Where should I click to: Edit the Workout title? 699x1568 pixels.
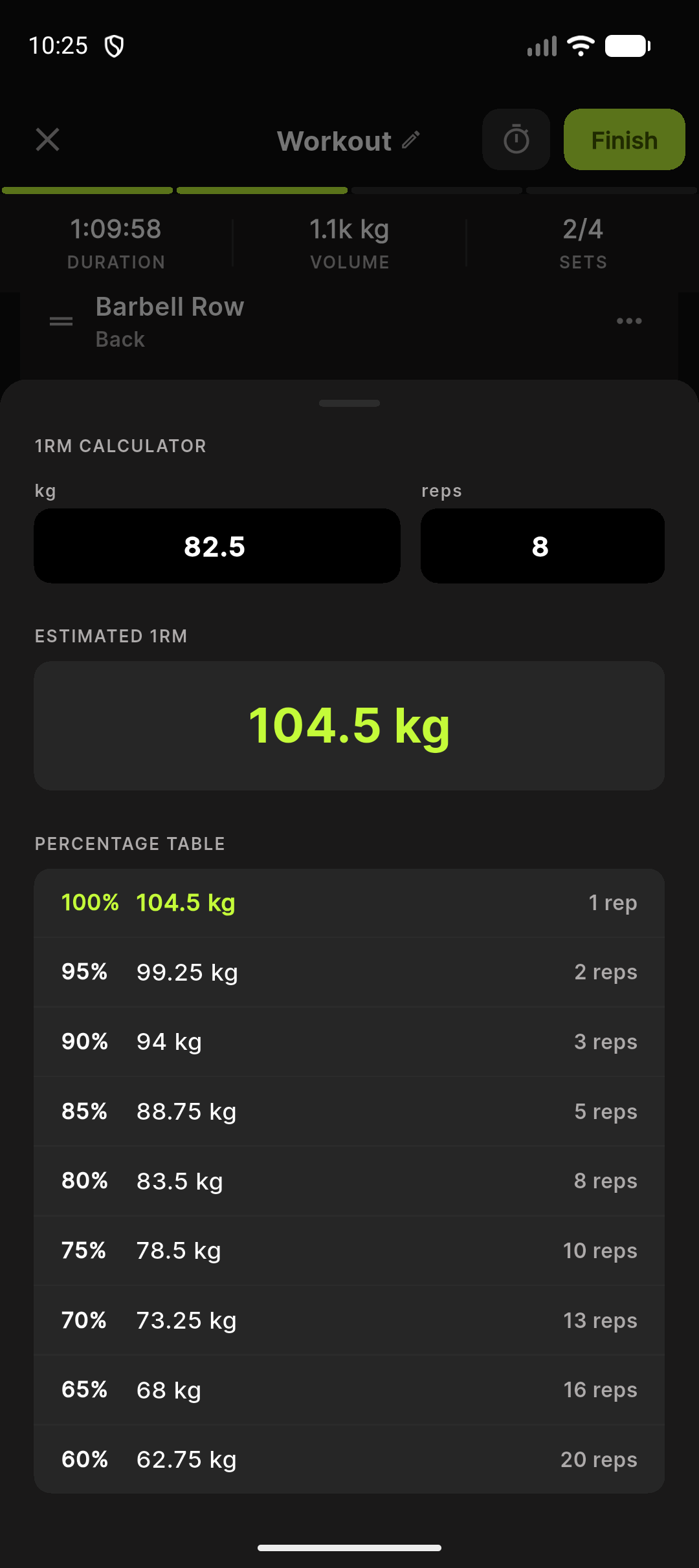[x=410, y=140]
